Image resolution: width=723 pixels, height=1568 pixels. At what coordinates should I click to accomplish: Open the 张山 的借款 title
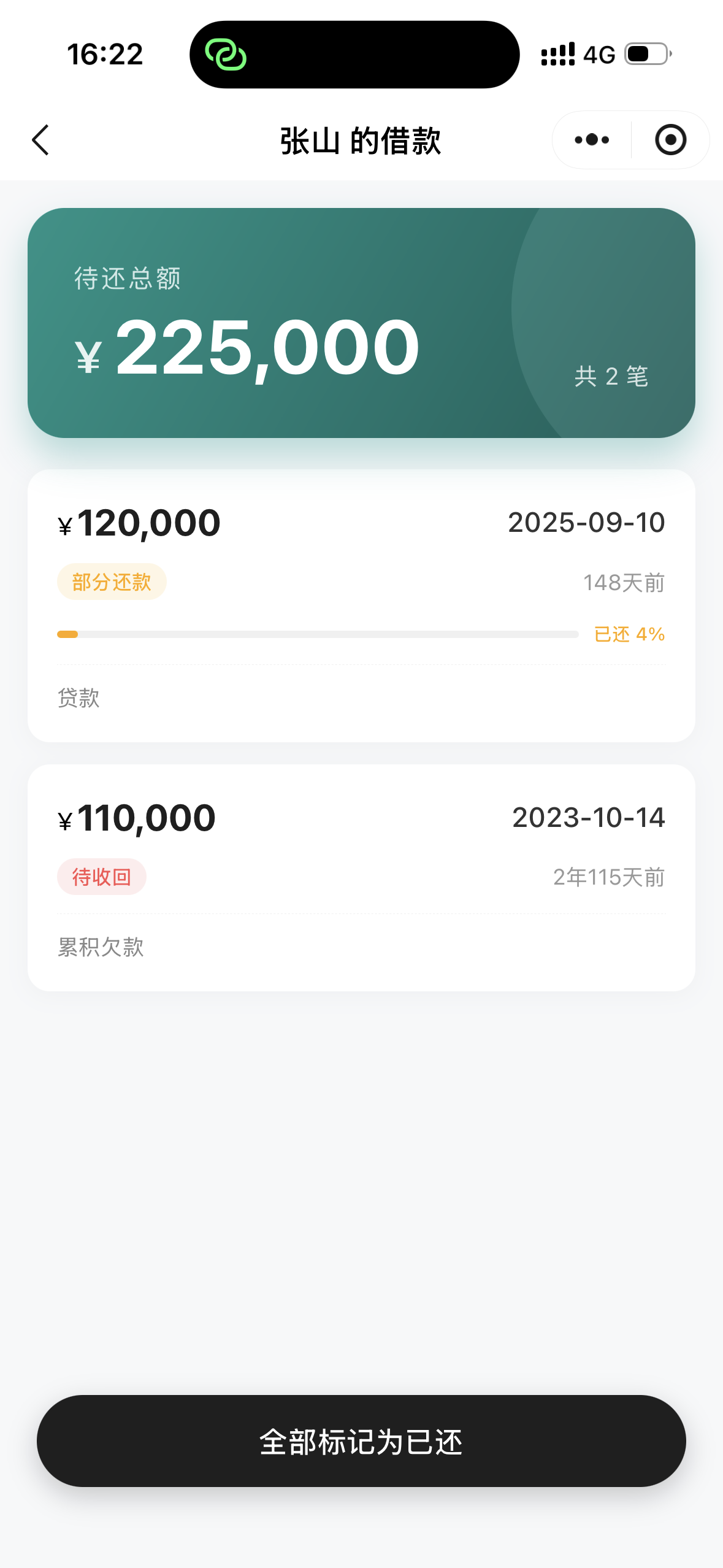361,140
